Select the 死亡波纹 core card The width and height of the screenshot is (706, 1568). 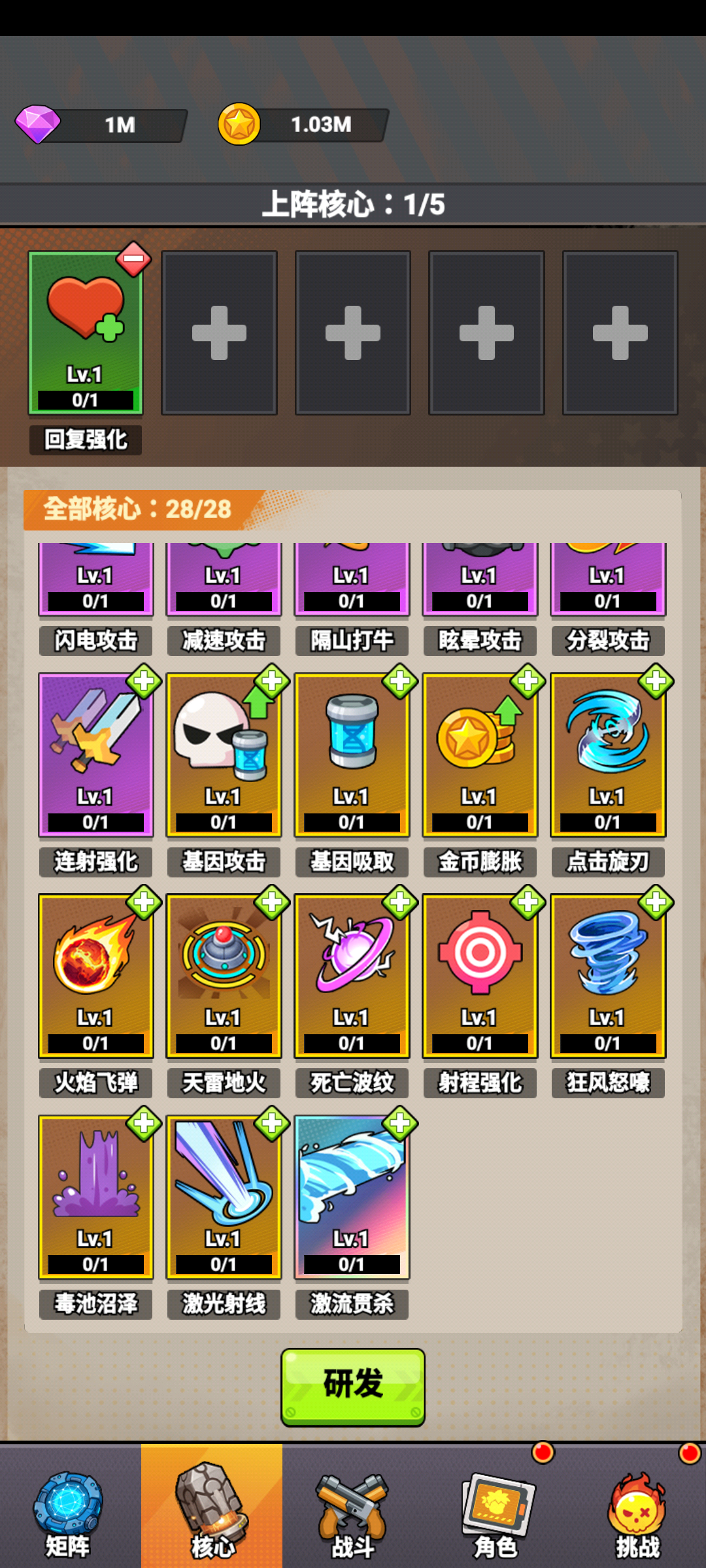tap(352, 975)
